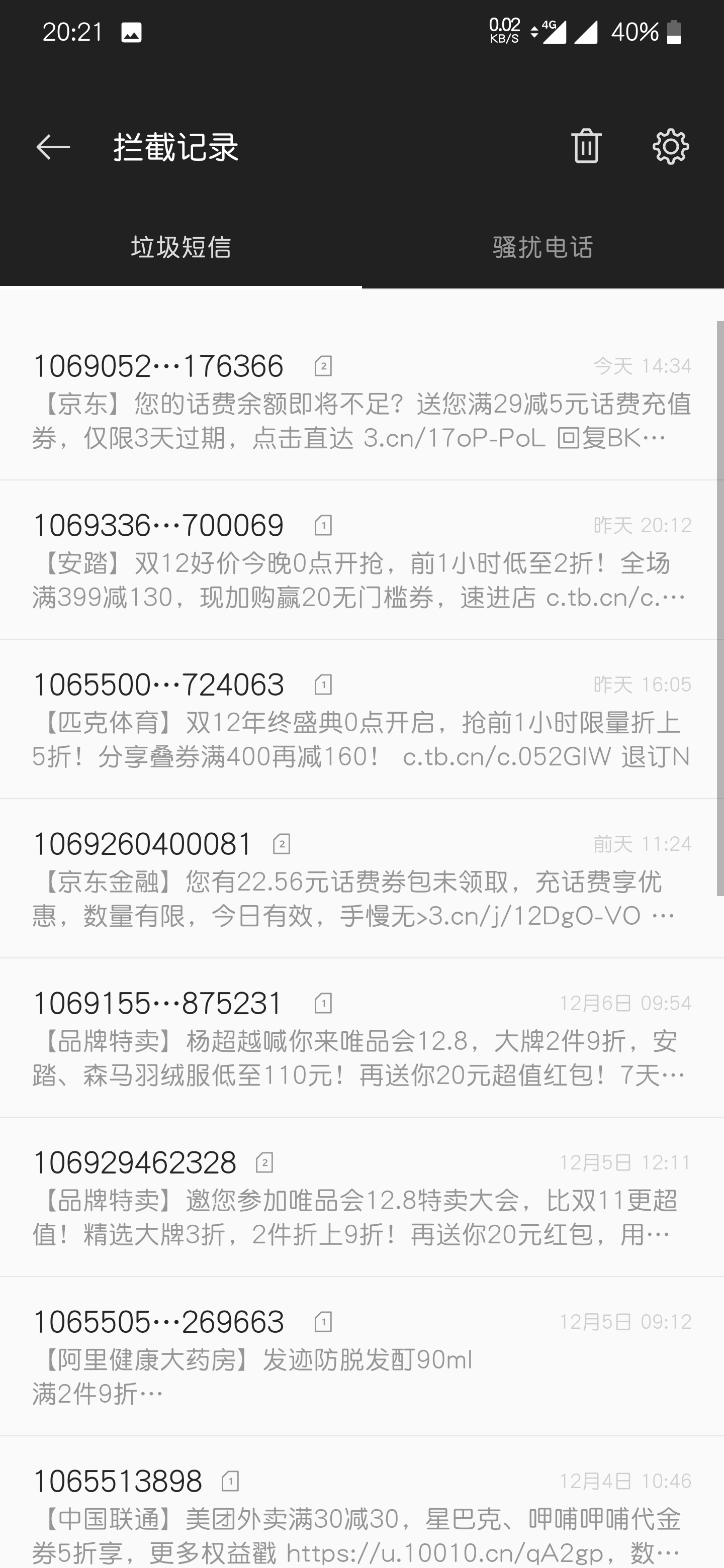724x1568 pixels.
Task: Open message from 106929462328
Action: click(x=361, y=1199)
